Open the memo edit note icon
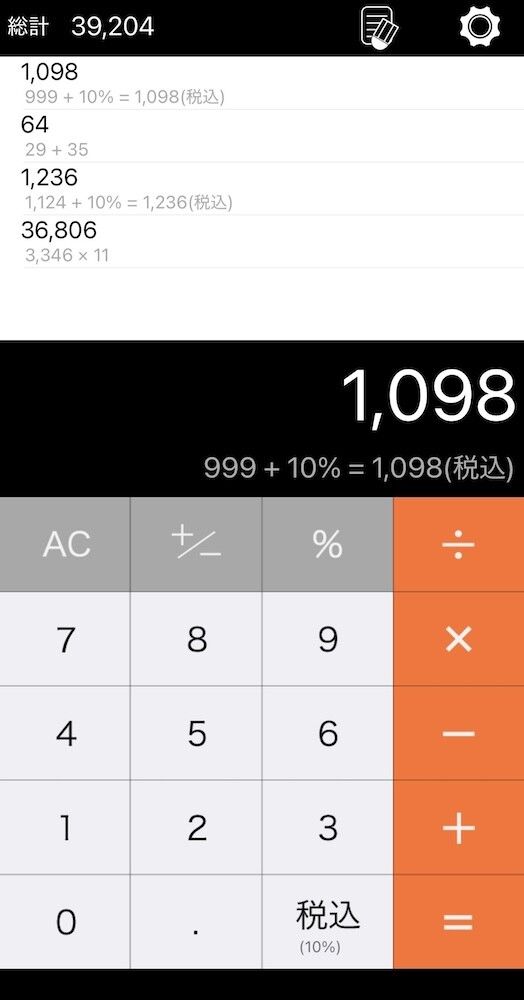 coord(379,27)
